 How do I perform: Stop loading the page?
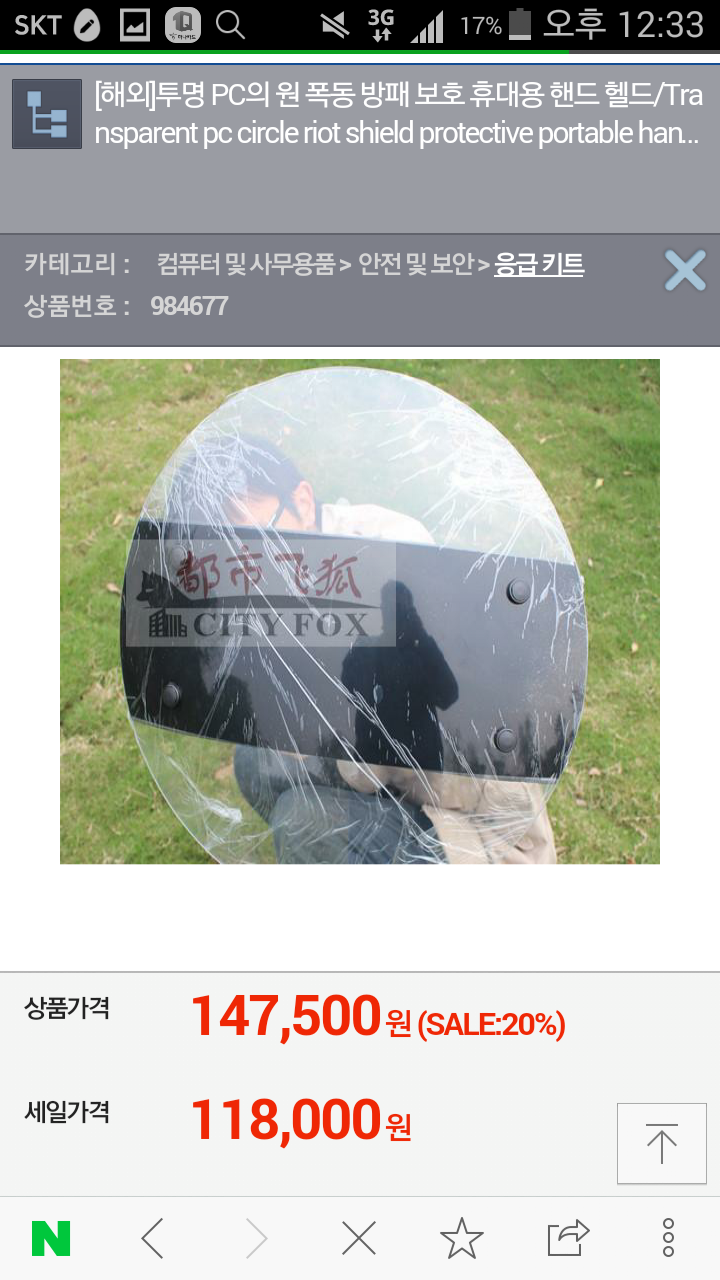(x=358, y=1239)
